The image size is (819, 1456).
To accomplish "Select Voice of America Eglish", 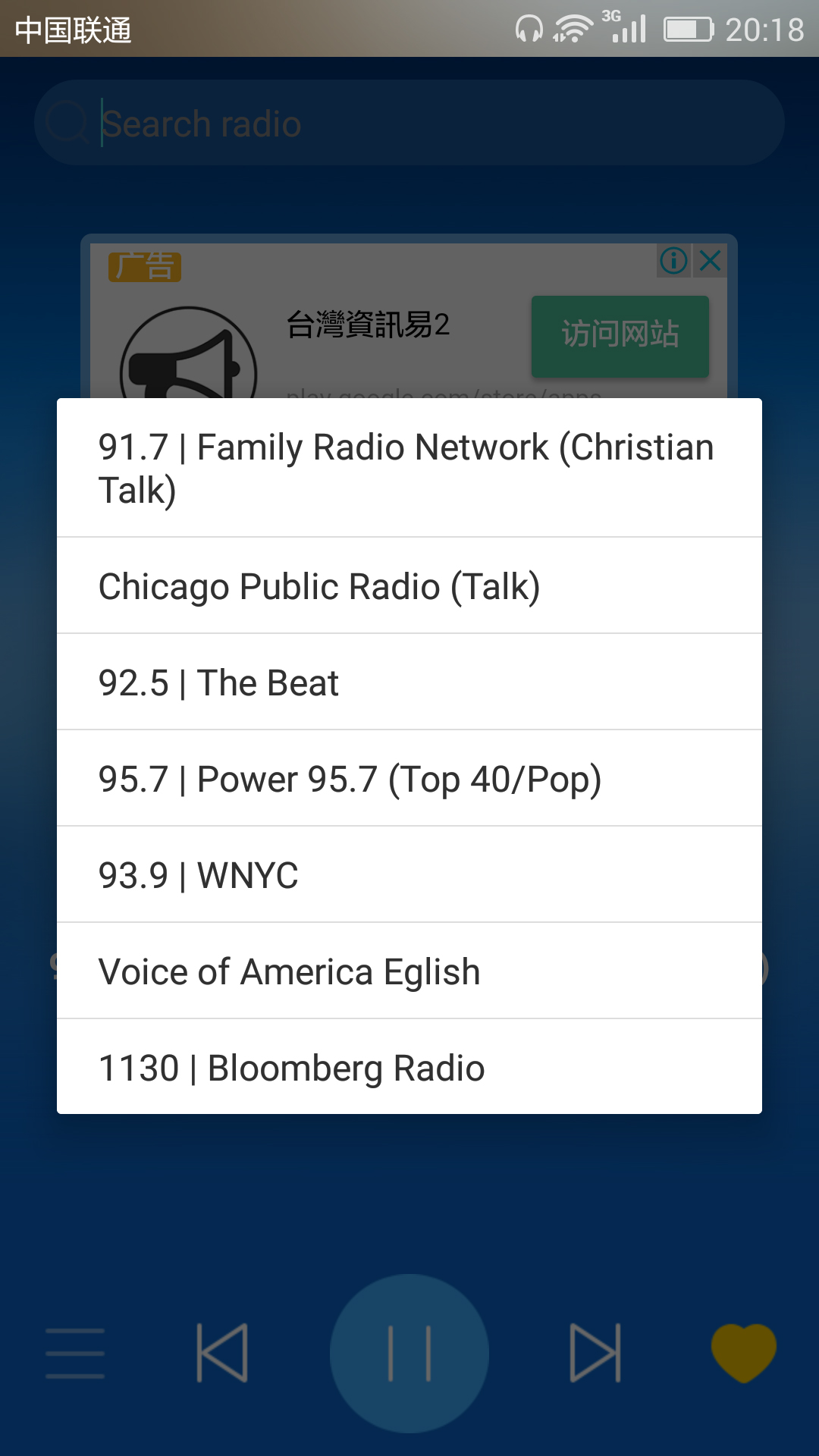I will point(409,971).
